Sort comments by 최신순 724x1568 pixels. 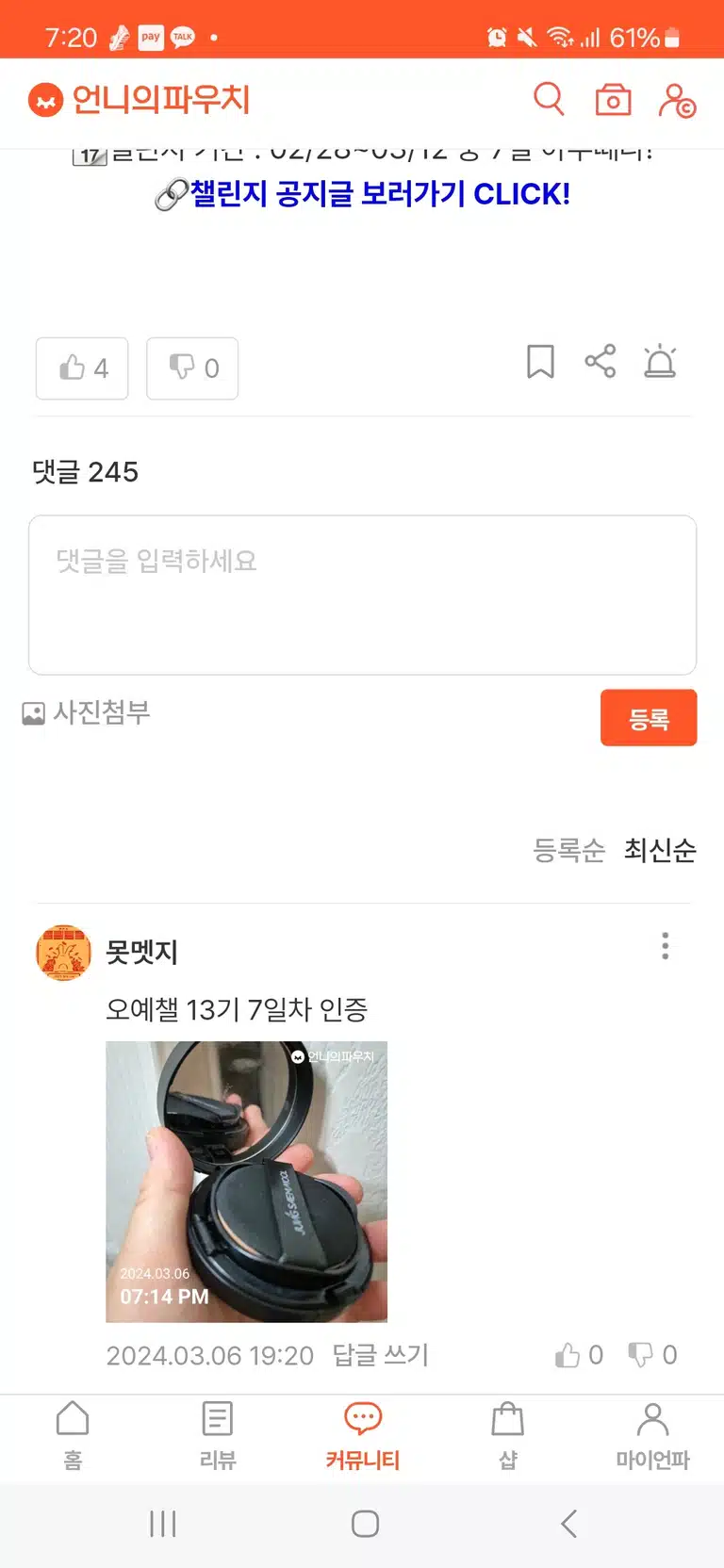660,850
